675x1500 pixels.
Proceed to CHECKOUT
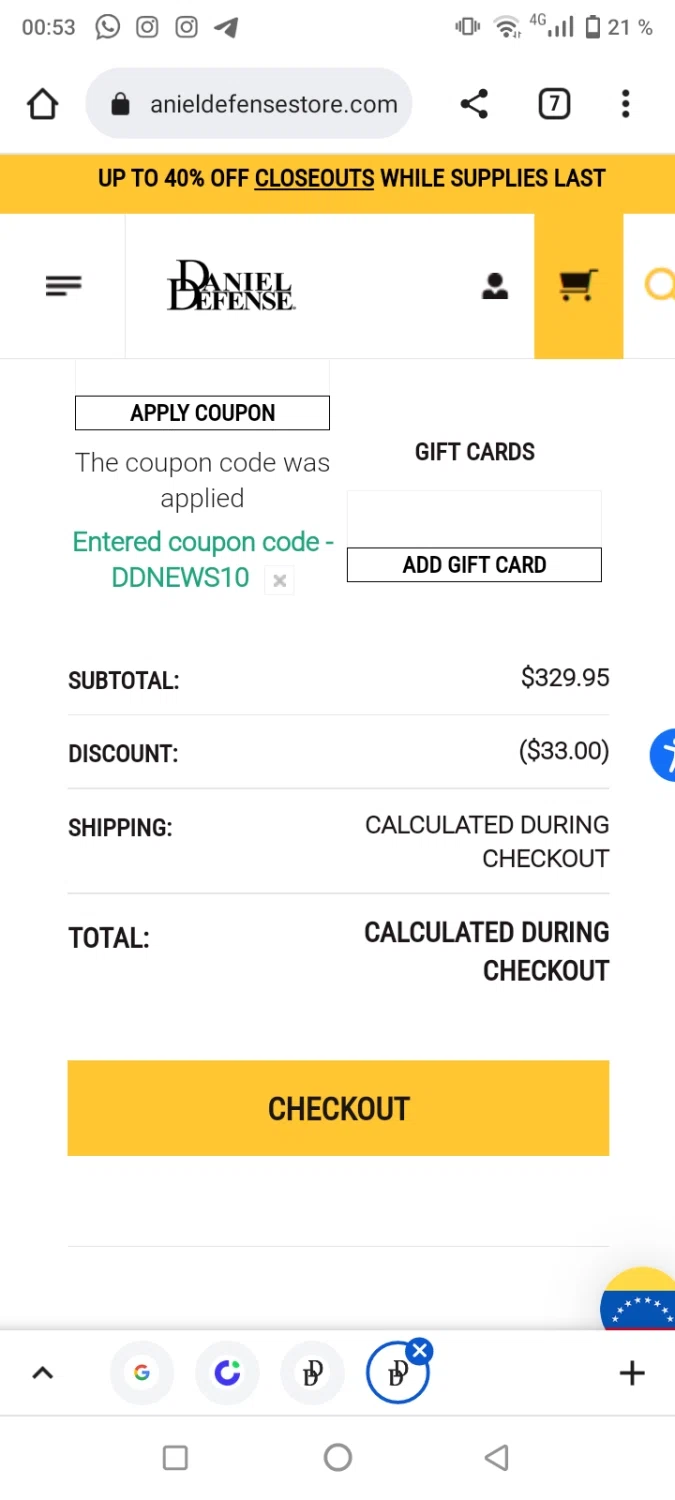point(338,1108)
